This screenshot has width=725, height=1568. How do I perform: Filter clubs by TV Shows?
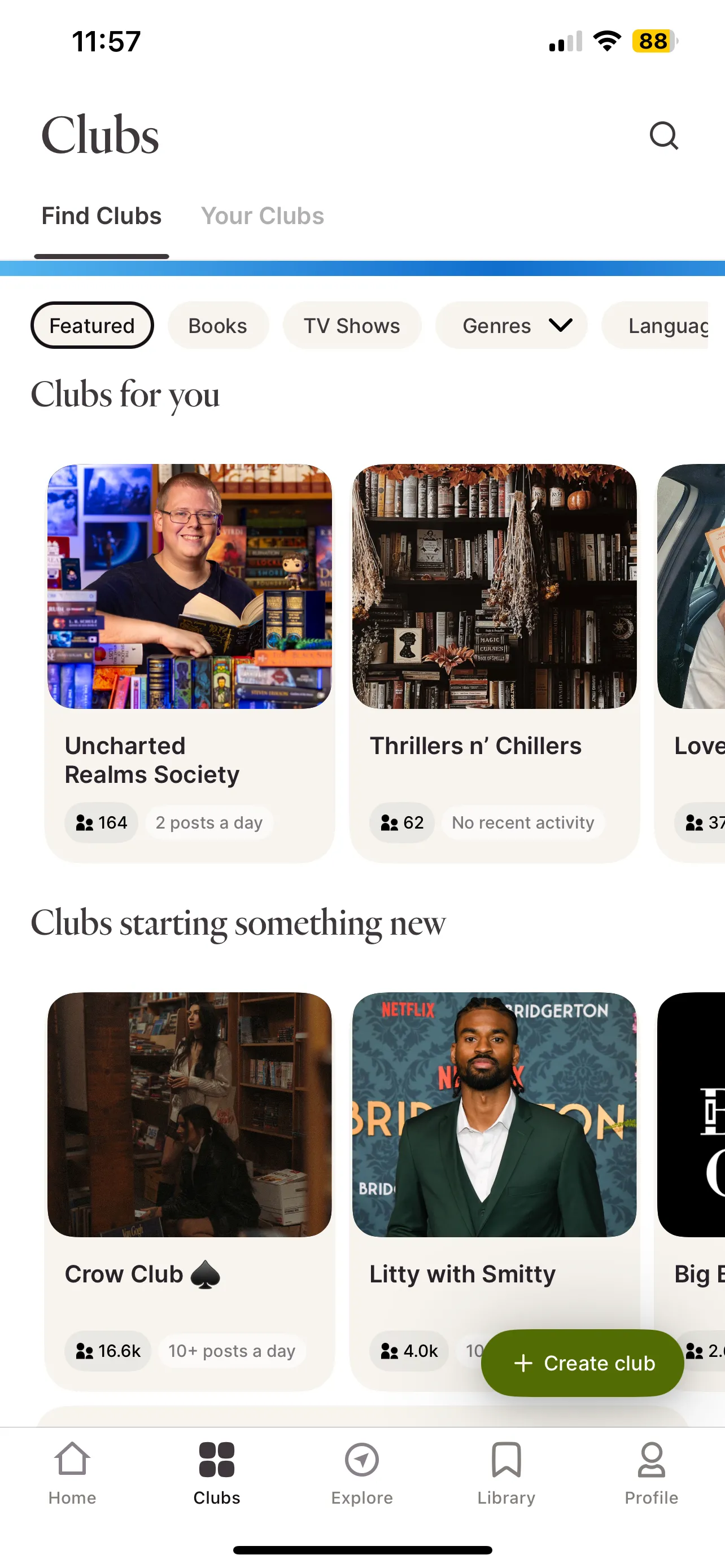[x=352, y=326]
